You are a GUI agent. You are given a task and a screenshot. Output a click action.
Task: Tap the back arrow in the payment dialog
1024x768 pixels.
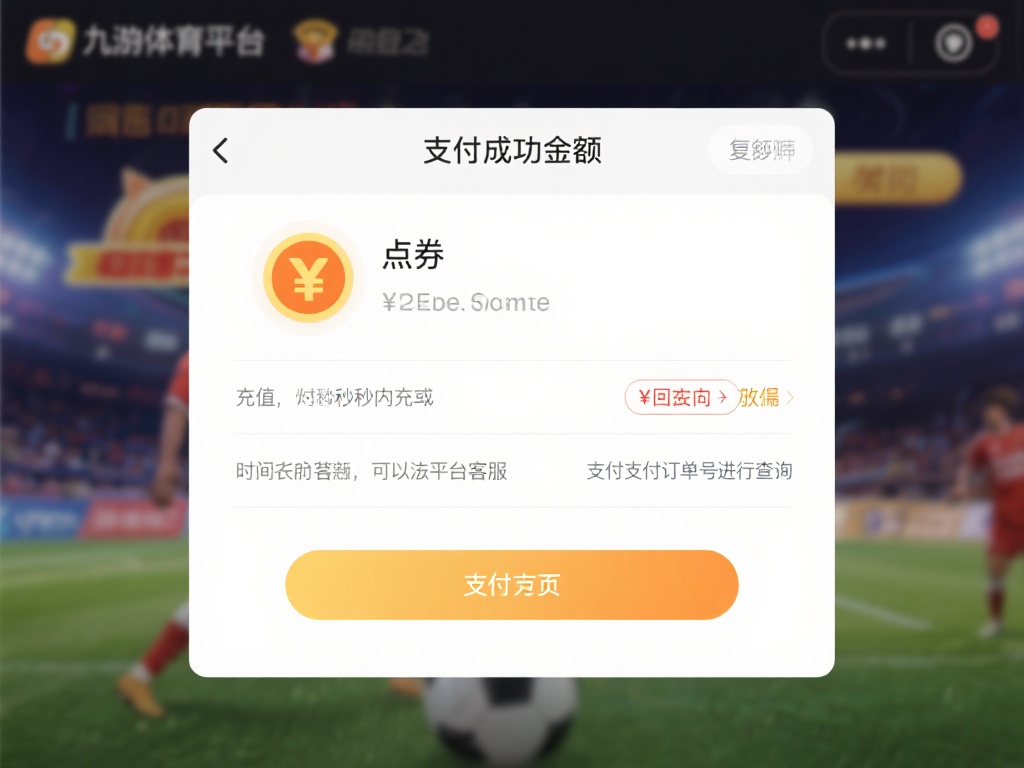tap(221, 151)
